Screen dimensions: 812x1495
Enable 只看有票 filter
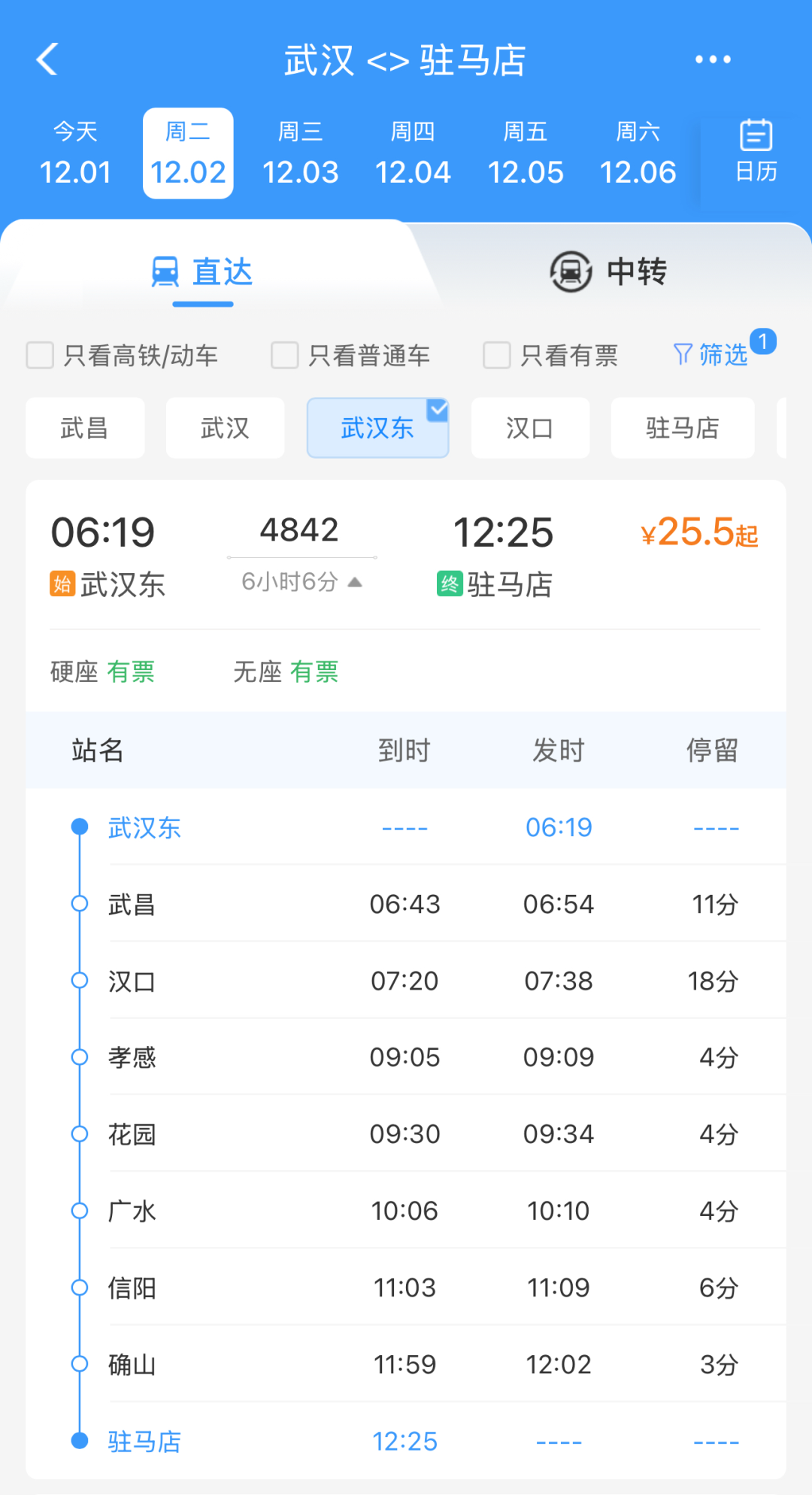click(x=496, y=354)
